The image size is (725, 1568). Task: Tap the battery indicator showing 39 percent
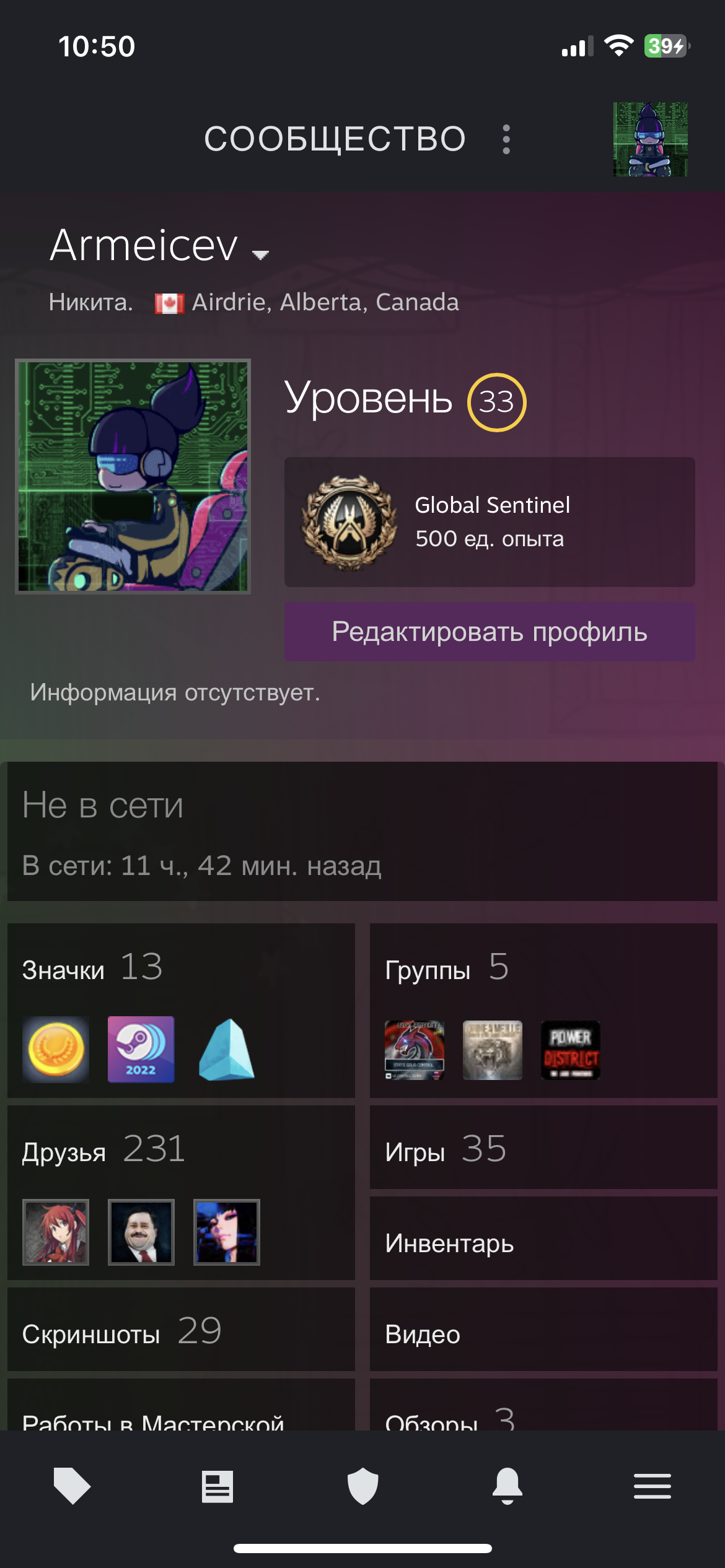coord(666,45)
